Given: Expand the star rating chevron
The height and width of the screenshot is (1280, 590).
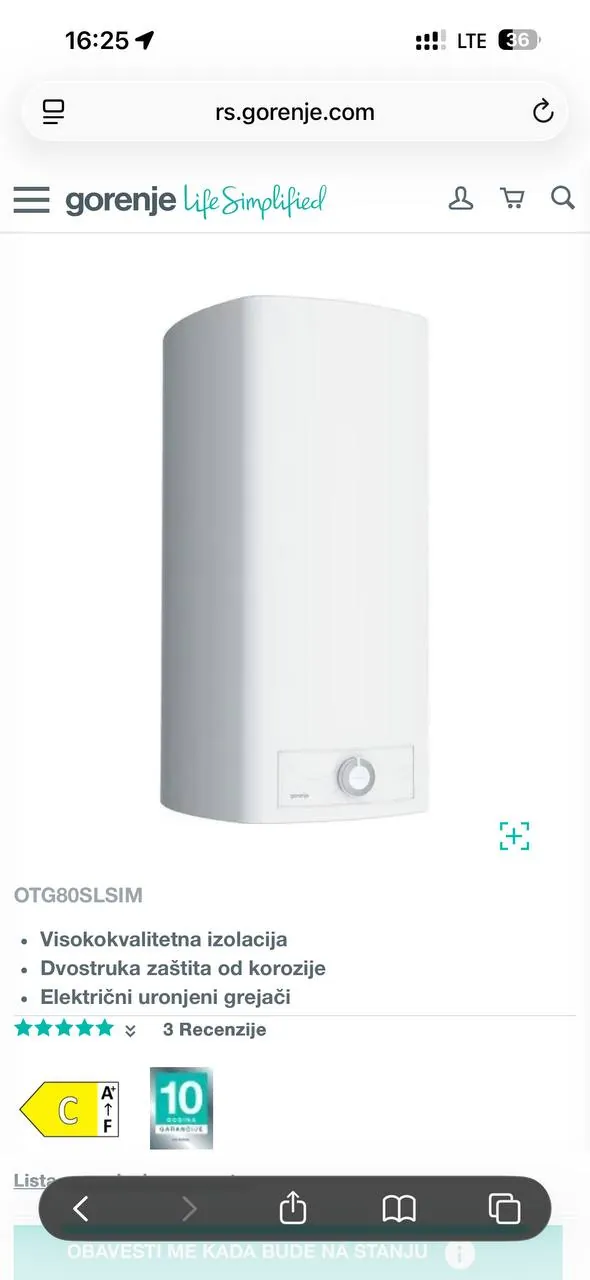Looking at the screenshot, I should pyautogui.click(x=130, y=1031).
